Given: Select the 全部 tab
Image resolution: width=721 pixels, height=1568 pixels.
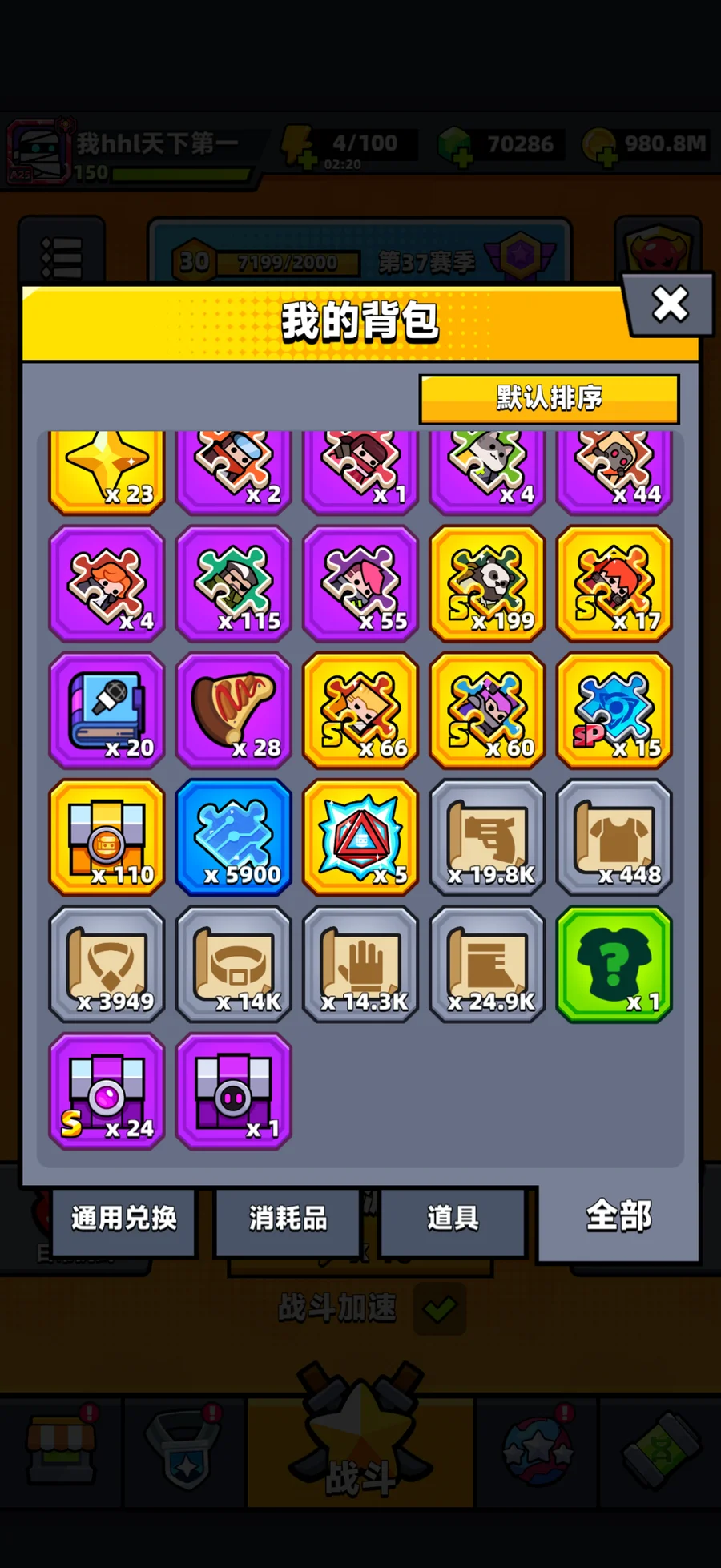Looking at the screenshot, I should (x=618, y=1217).
